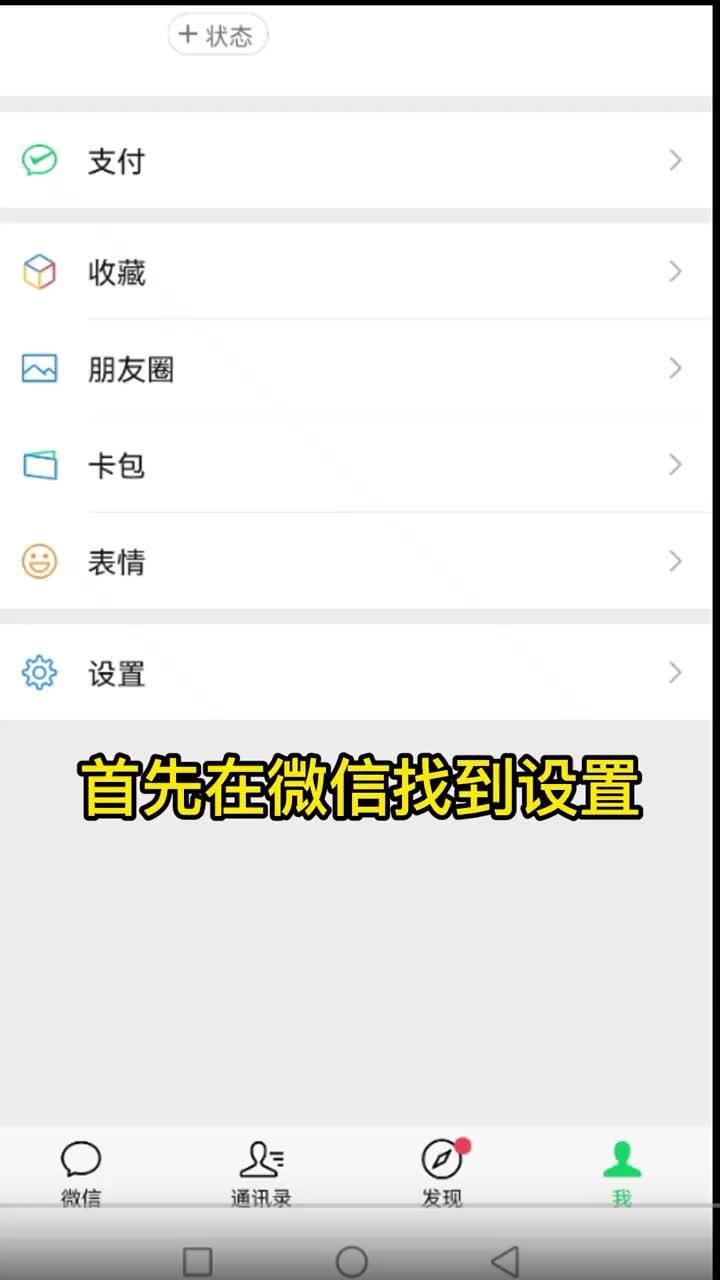Tap the green person icon for 我 tab
720x1280 pixels.
(620, 1160)
